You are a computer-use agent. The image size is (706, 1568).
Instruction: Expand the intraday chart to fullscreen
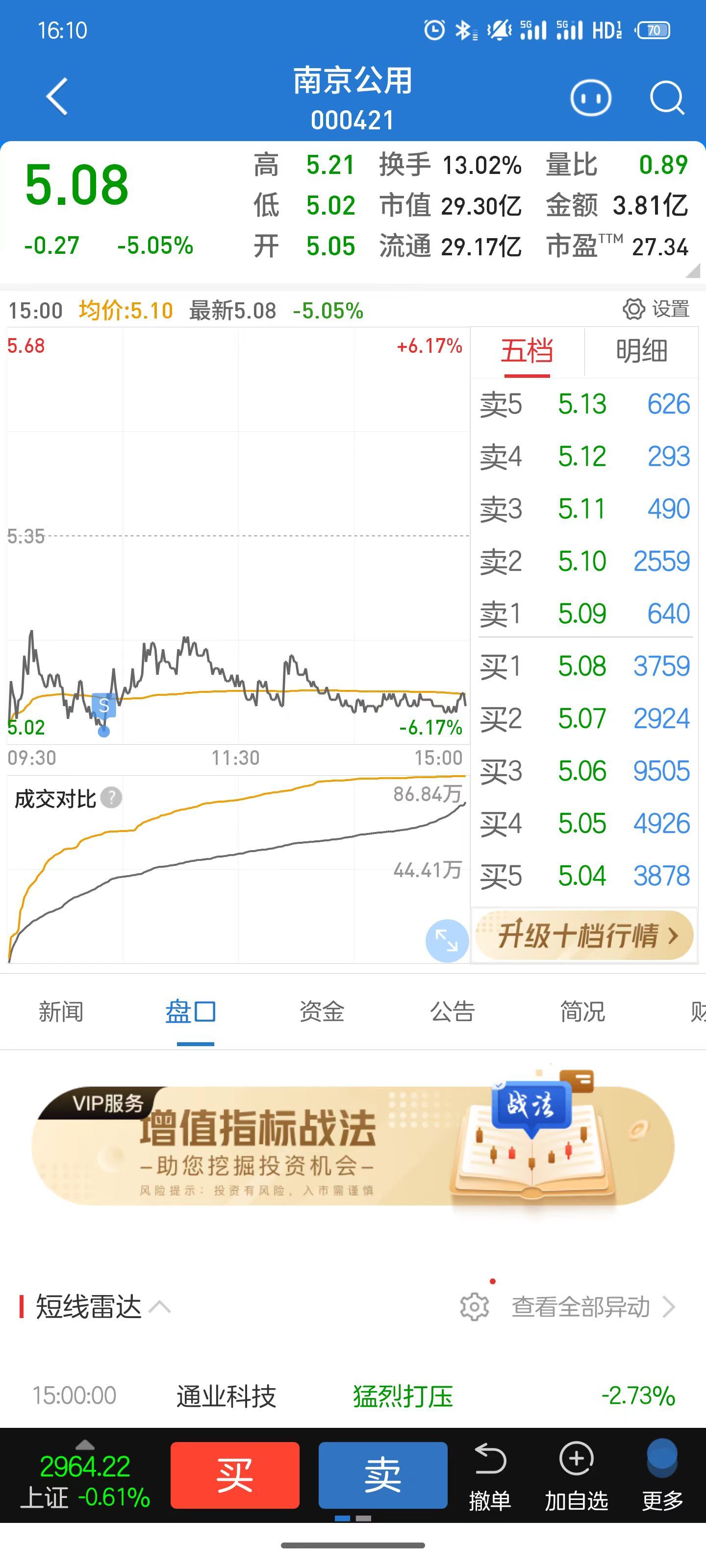coord(447,940)
